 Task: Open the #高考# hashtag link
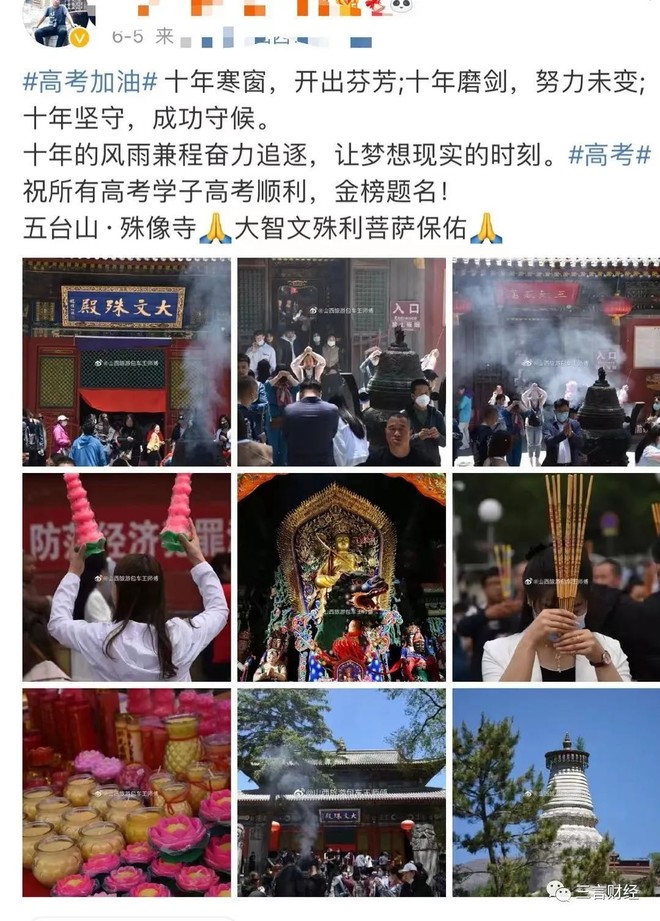[609, 155]
